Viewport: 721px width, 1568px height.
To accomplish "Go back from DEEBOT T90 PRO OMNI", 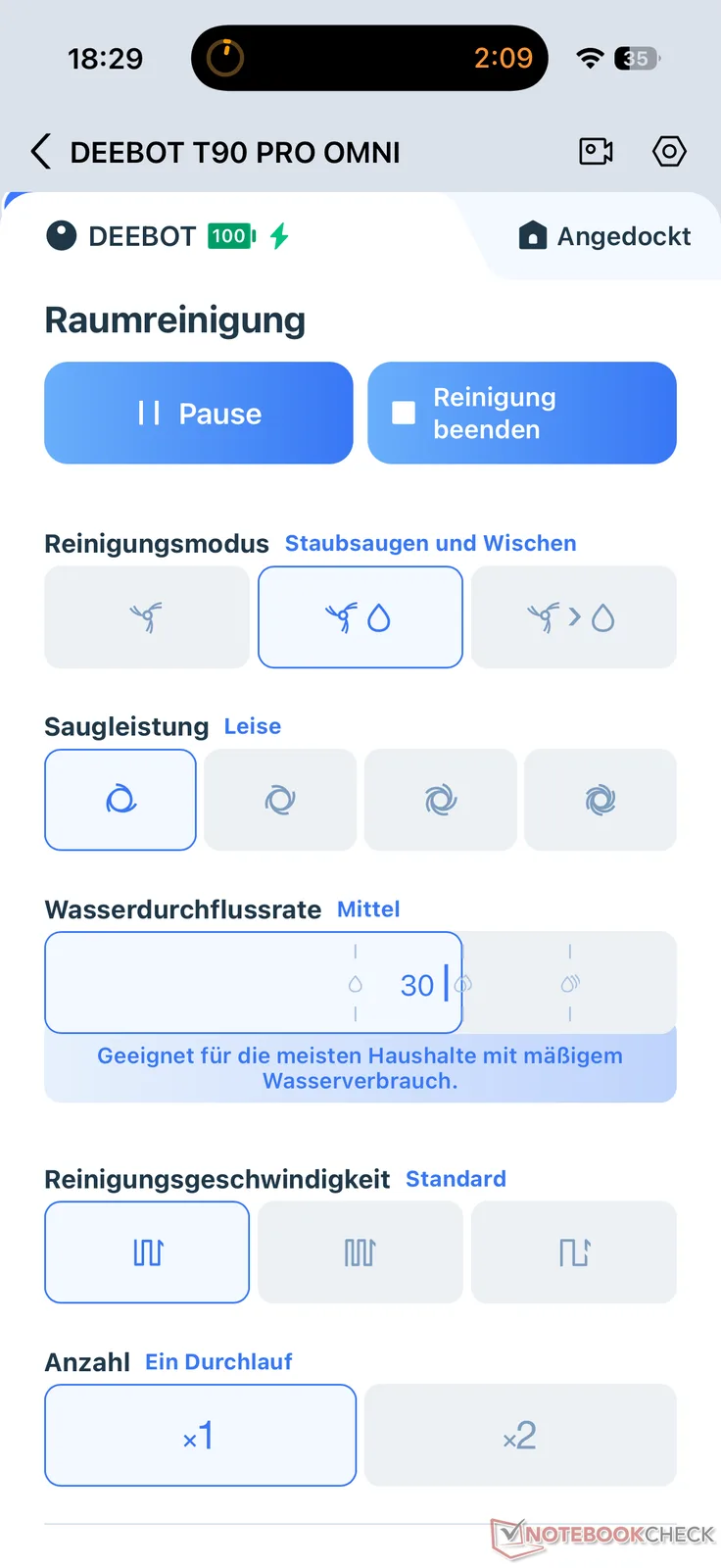I will point(41,153).
